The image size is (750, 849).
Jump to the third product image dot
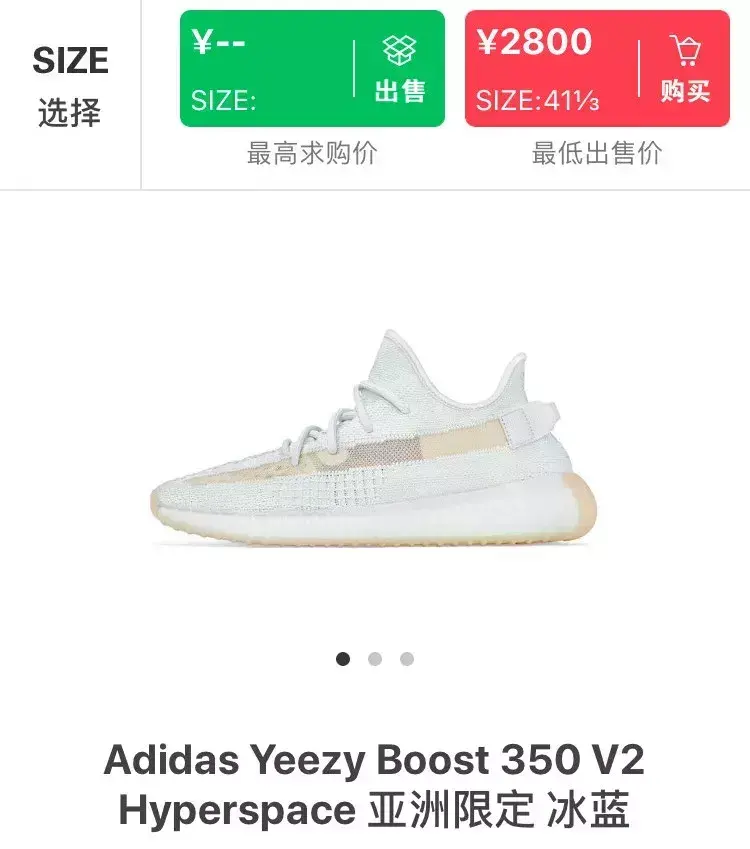coord(407,659)
